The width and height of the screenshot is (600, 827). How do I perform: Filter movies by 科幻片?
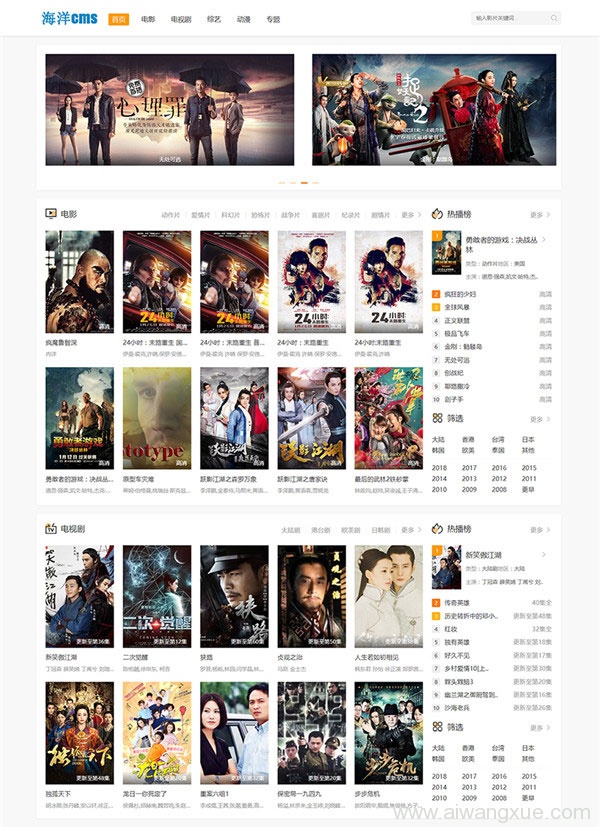[231, 215]
